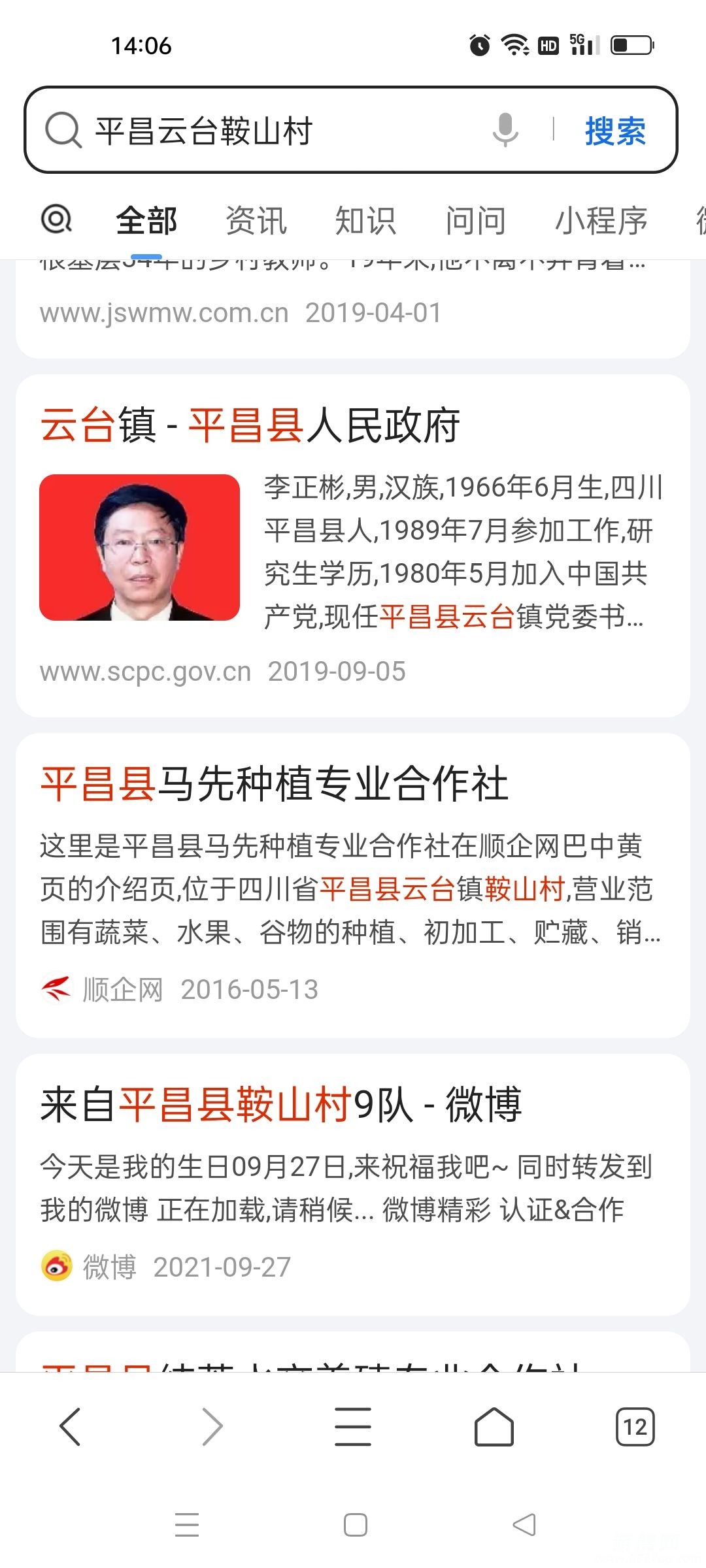This screenshot has width=706, height=1568.
Task: Tap the system back button
Action: click(x=524, y=1525)
